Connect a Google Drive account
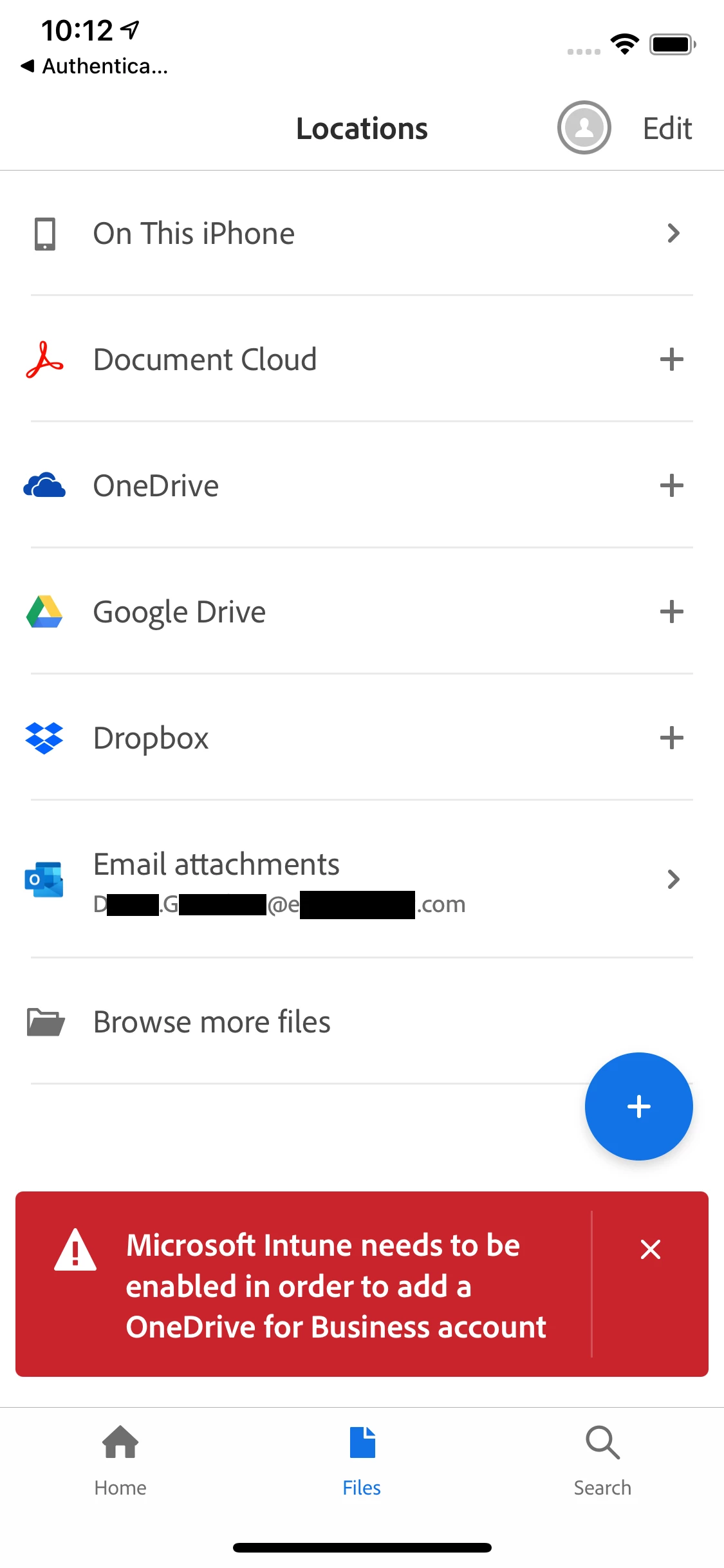Image resolution: width=724 pixels, height=1568 pixels. 671,611
